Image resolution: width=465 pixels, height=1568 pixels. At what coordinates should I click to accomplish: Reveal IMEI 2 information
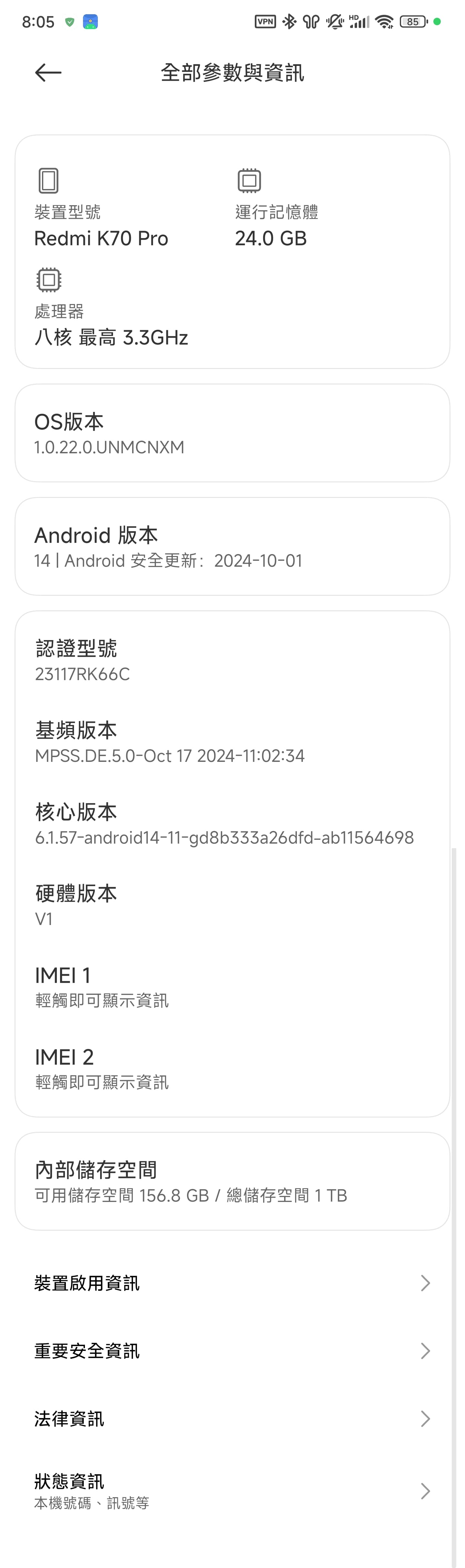[x=232, y=1068]
